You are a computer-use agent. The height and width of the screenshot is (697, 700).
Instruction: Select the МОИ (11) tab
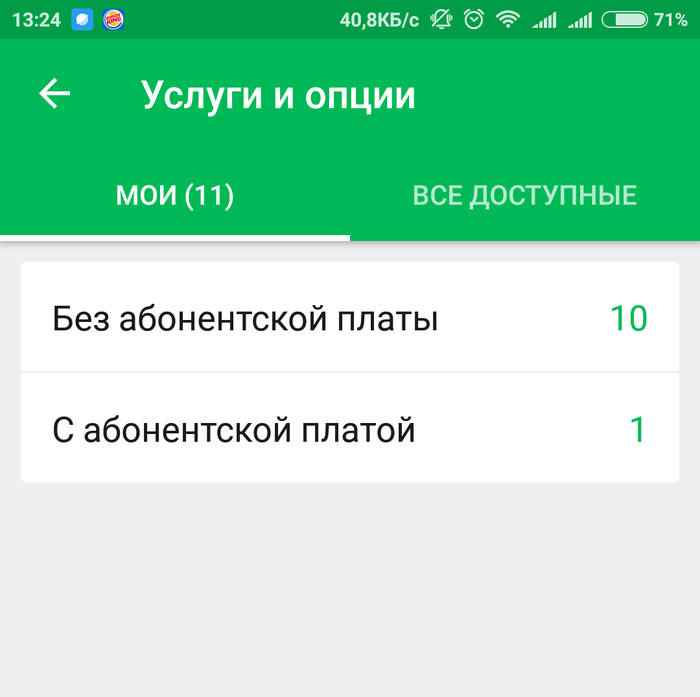(175, 196)
